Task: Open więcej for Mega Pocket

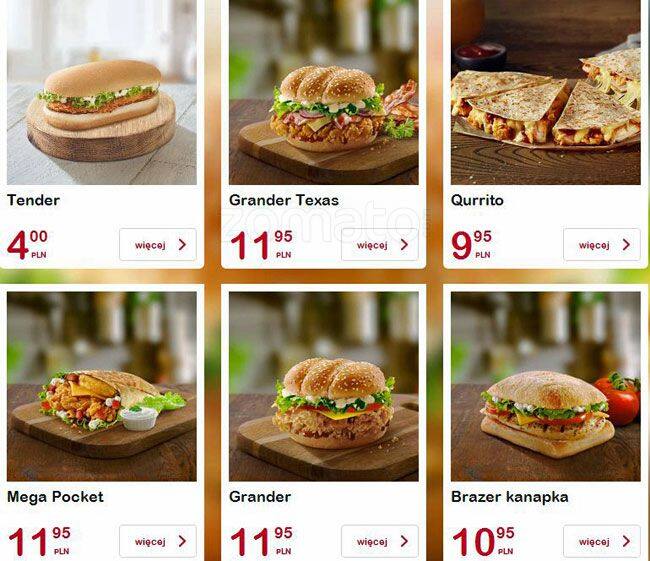Action: coord(158,541)
